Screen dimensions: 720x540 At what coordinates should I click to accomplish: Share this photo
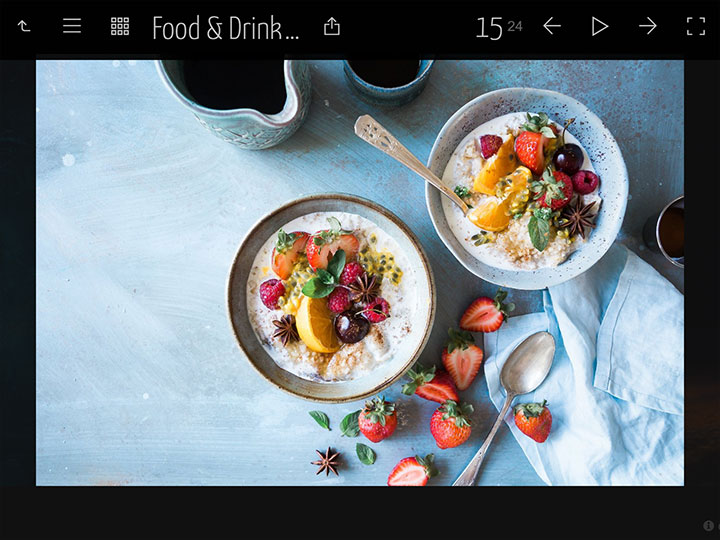(332, 27)
